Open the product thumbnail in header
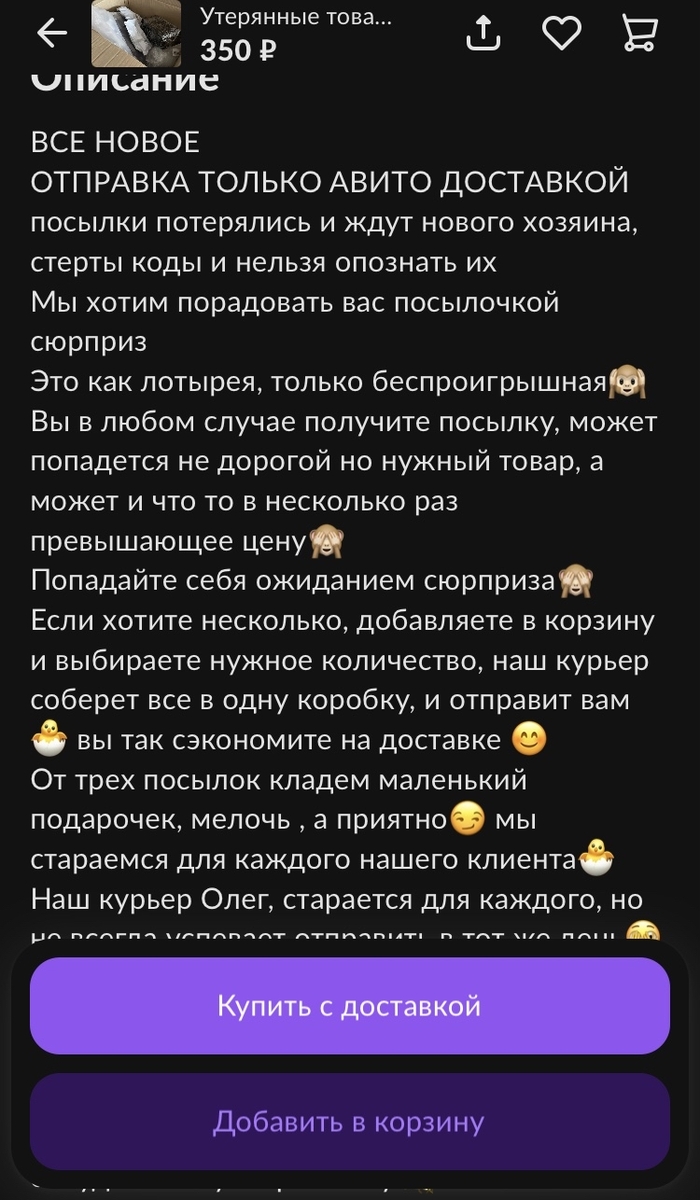 [x=136, y=33]
